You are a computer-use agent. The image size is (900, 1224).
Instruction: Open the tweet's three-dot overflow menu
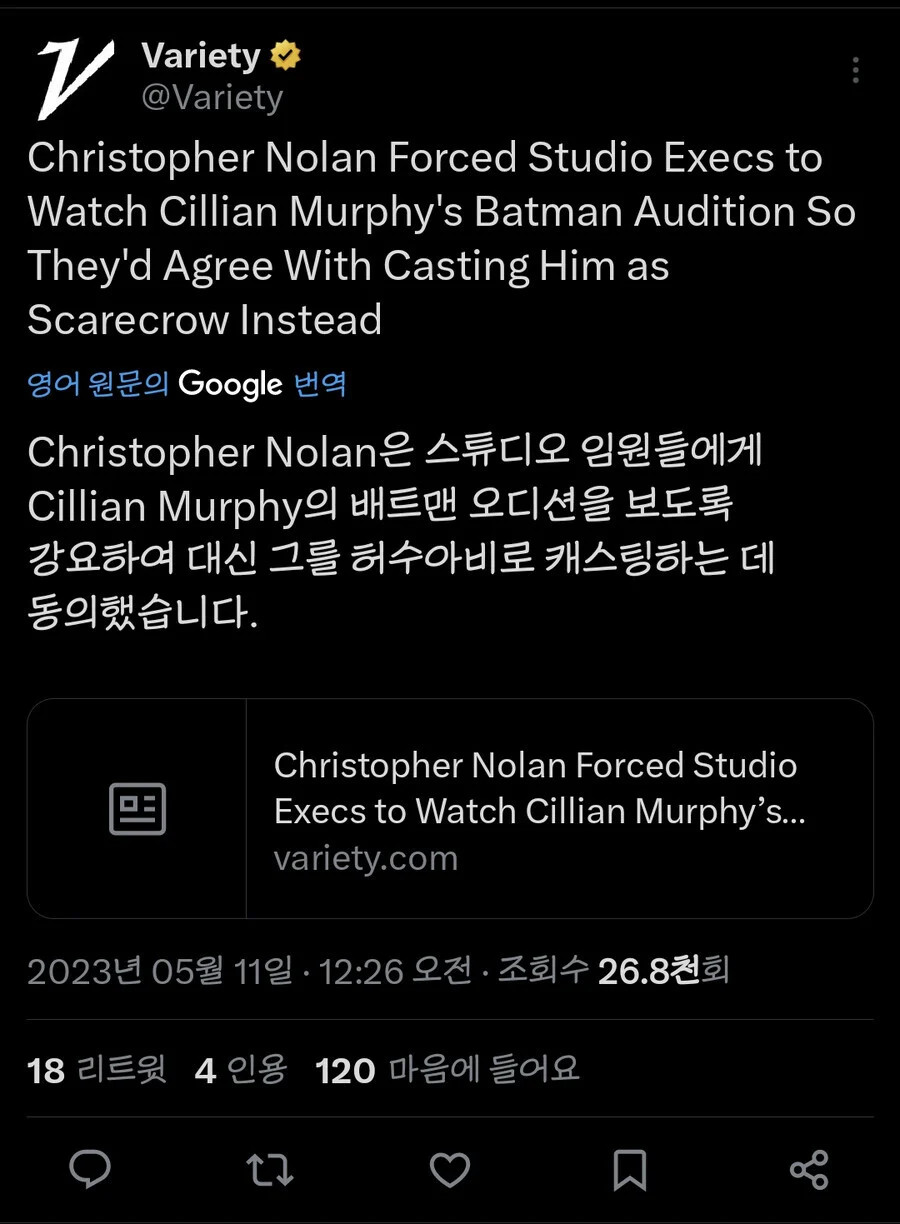tap(855, 71)
